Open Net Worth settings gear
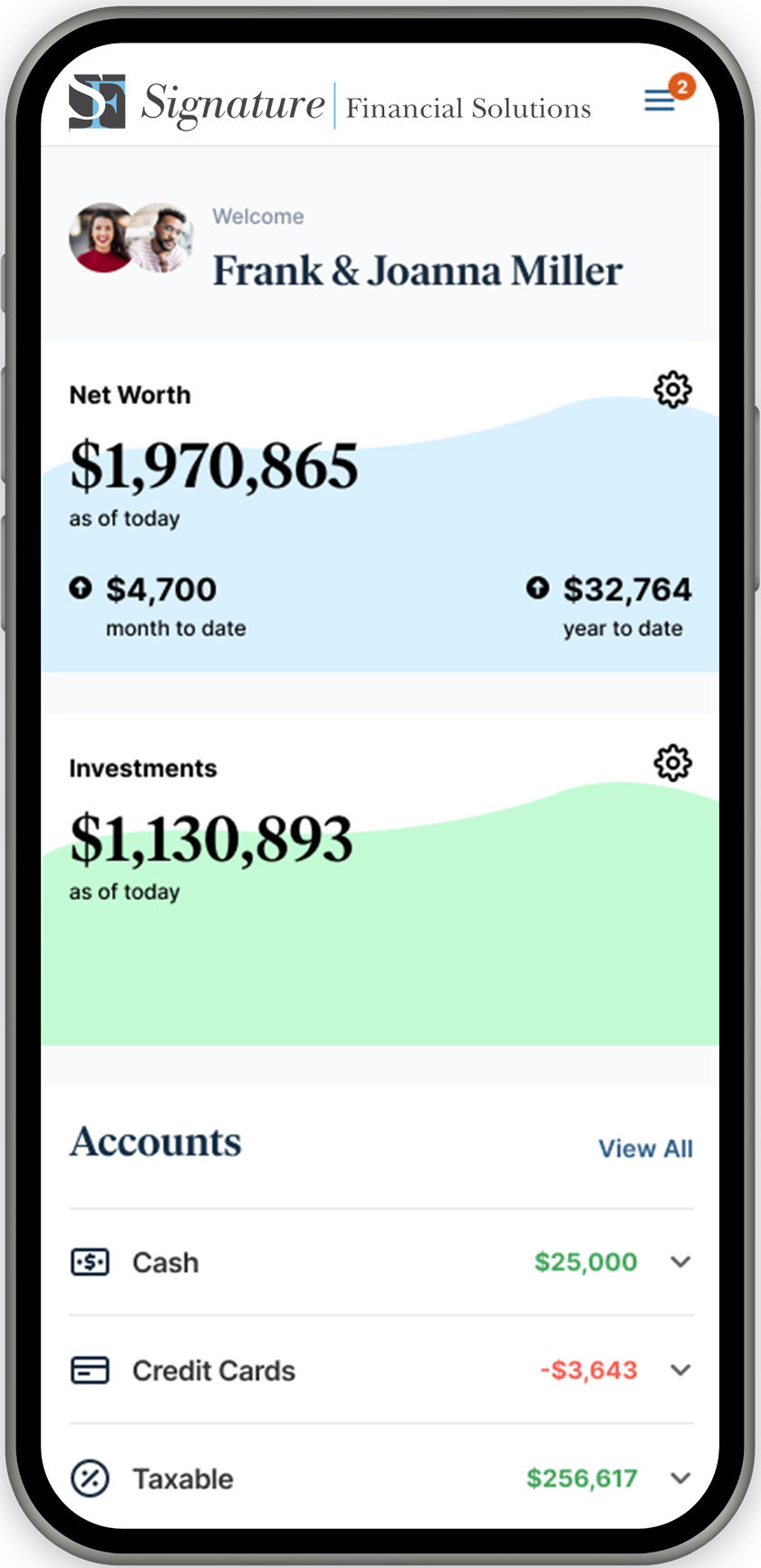This screenshot has height=1568, width=761. point(672,390)
